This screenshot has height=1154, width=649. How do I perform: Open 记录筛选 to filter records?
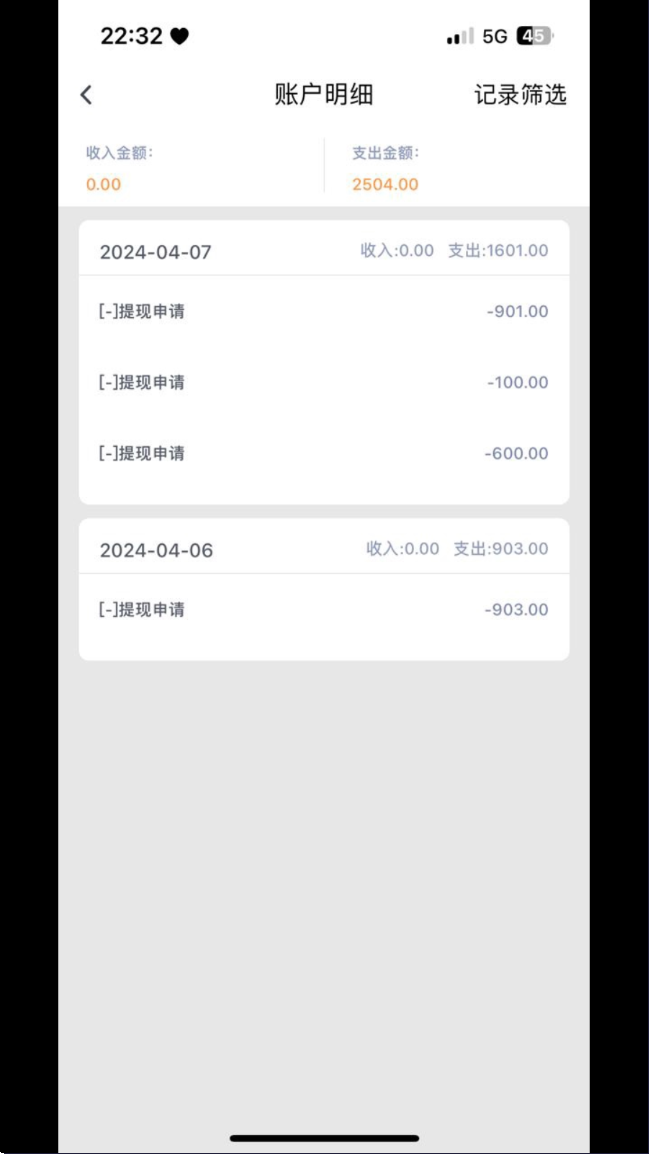coord(520,95)
